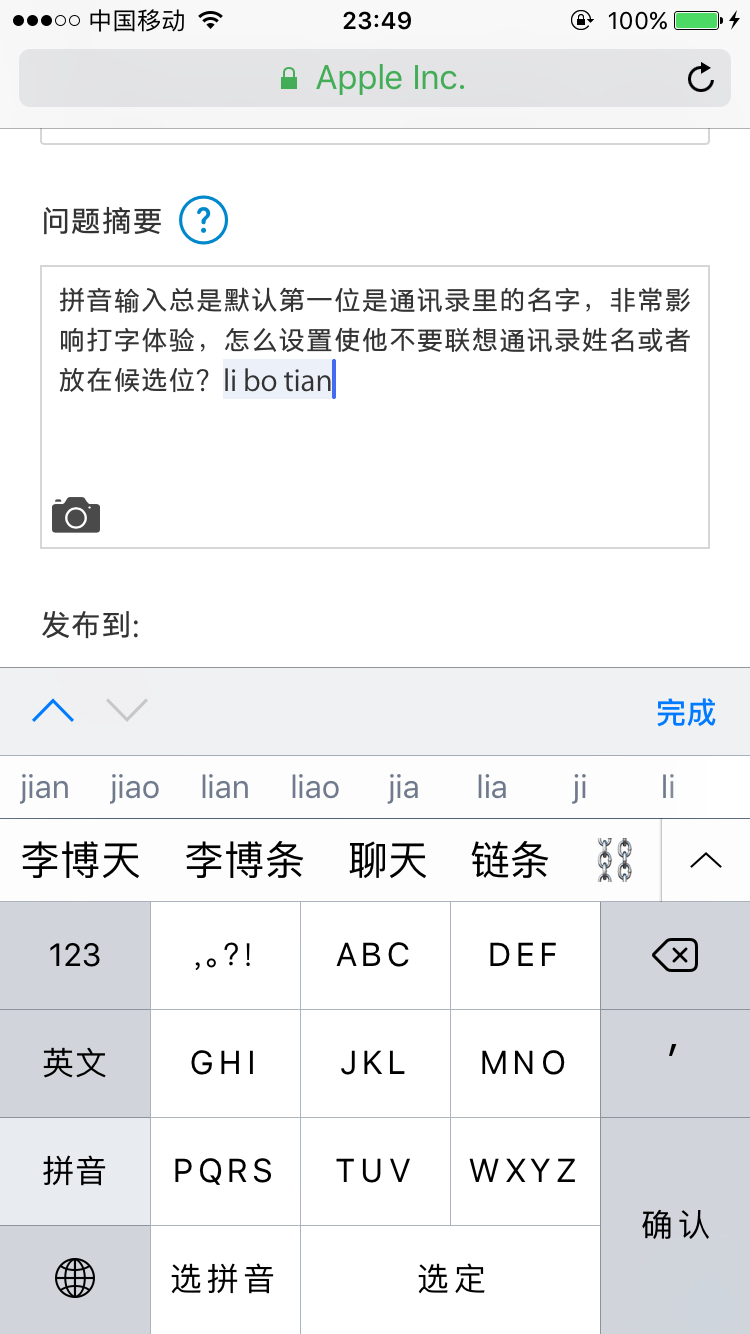Choose the candidate 李博天

pos(81,860)
